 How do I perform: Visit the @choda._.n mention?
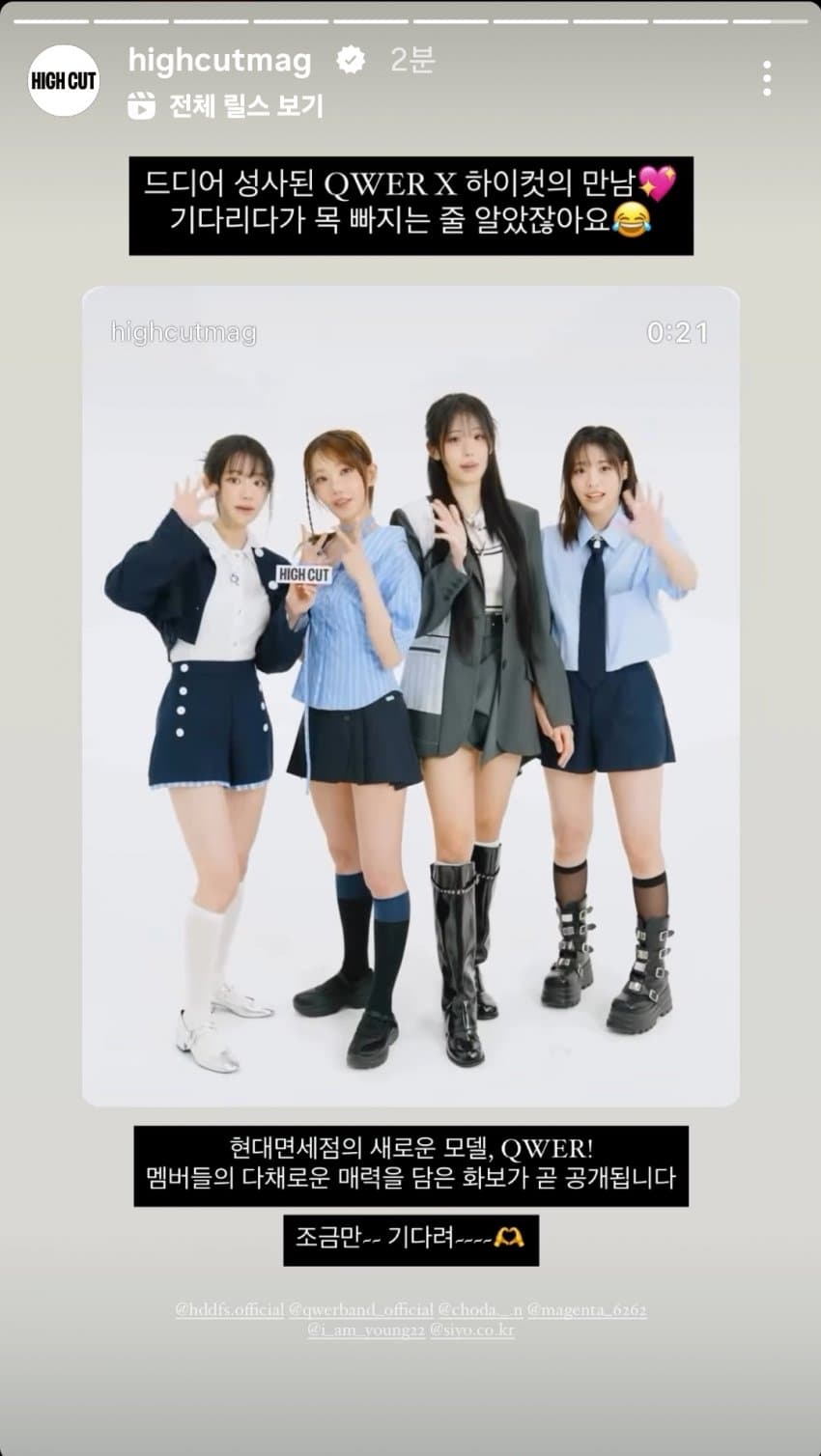point(480,1310)
